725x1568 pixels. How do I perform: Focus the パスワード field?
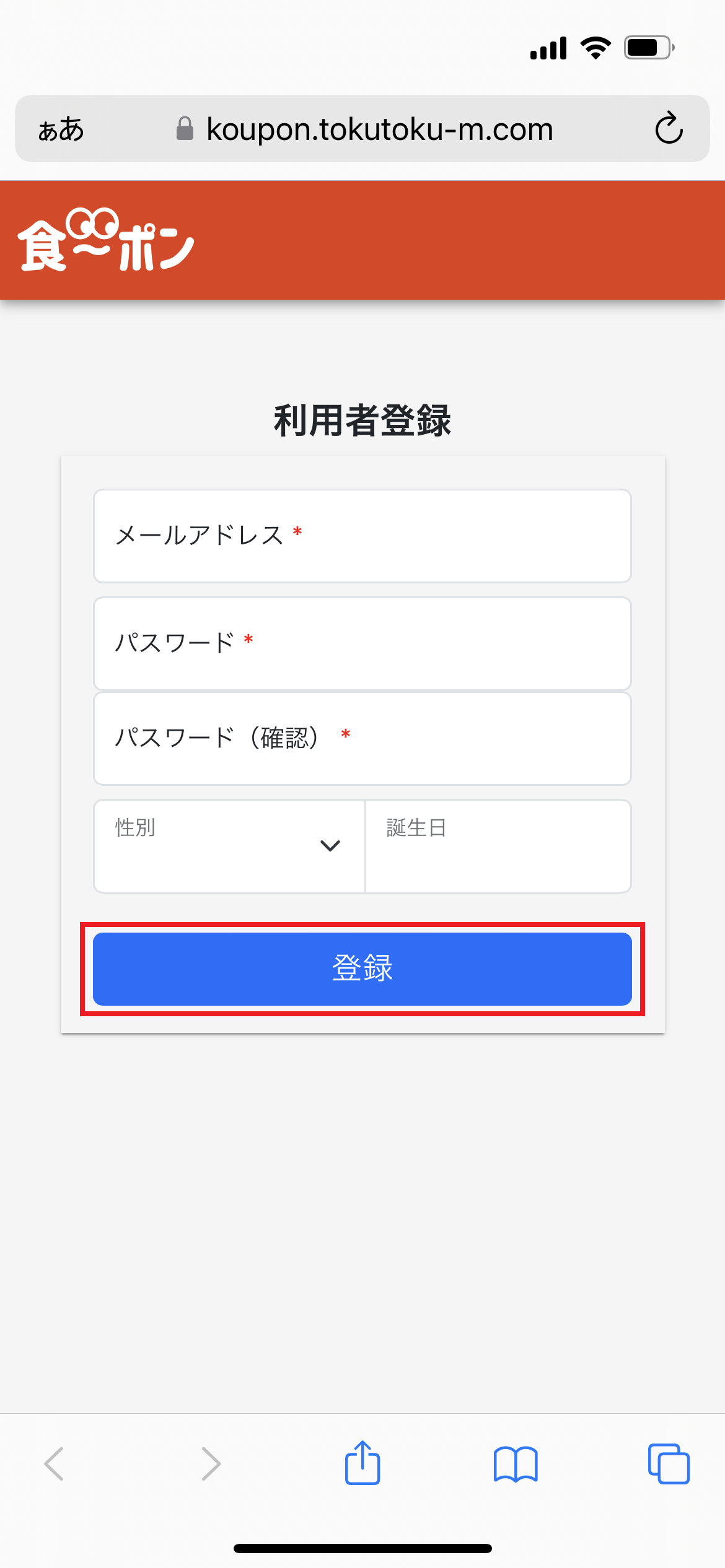(362, 643)
